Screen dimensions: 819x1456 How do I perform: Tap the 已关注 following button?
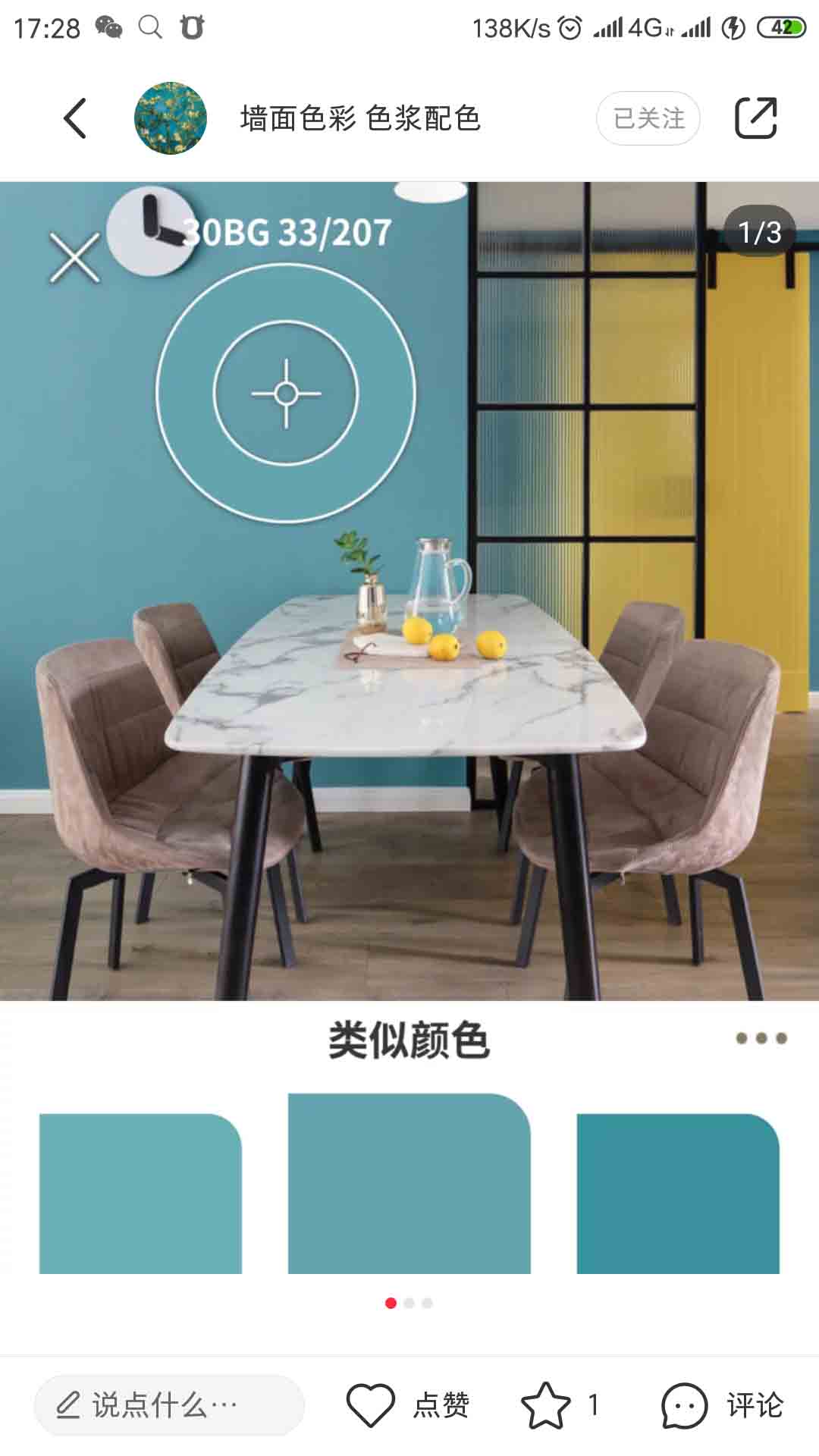tap(648, 118)
